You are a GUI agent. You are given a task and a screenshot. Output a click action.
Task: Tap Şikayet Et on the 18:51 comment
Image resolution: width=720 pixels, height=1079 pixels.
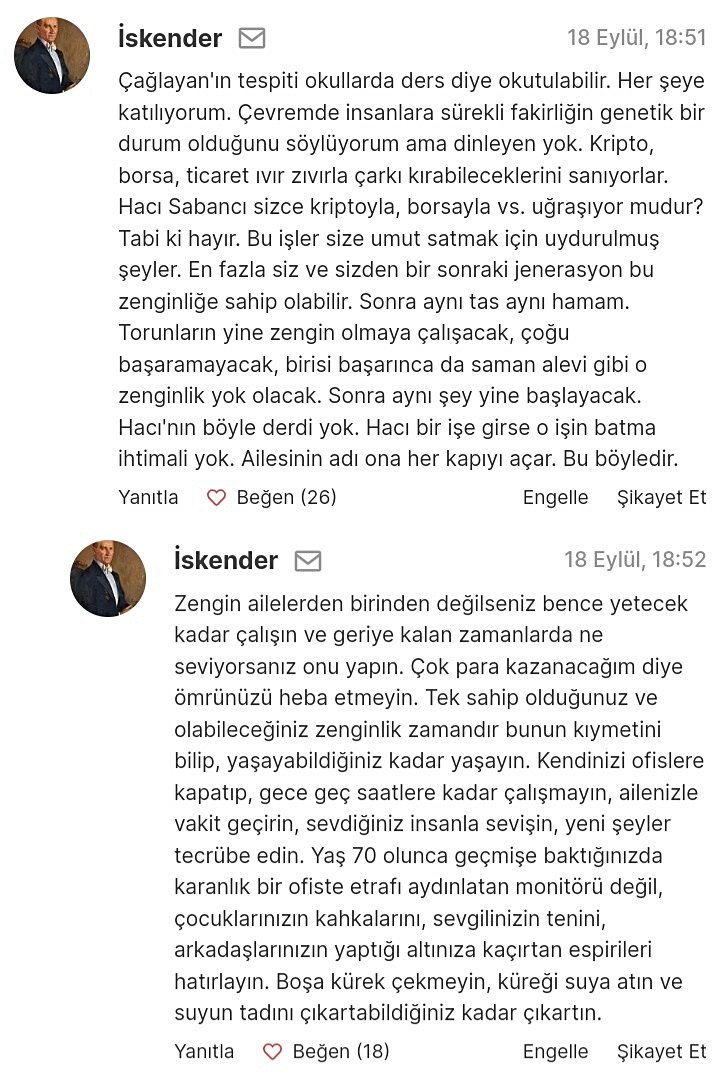coord(661,497)
